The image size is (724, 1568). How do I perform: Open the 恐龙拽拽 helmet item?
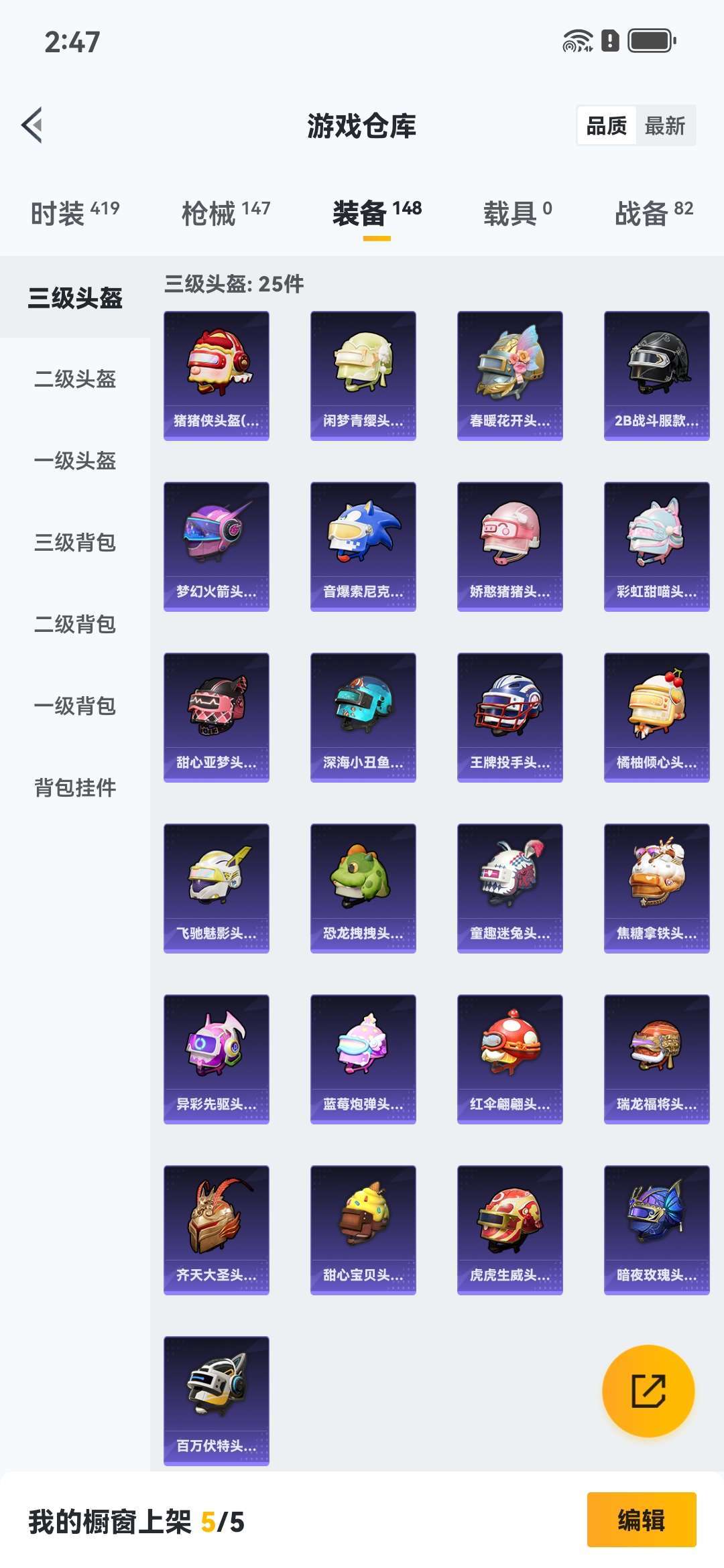coord(363,888)
